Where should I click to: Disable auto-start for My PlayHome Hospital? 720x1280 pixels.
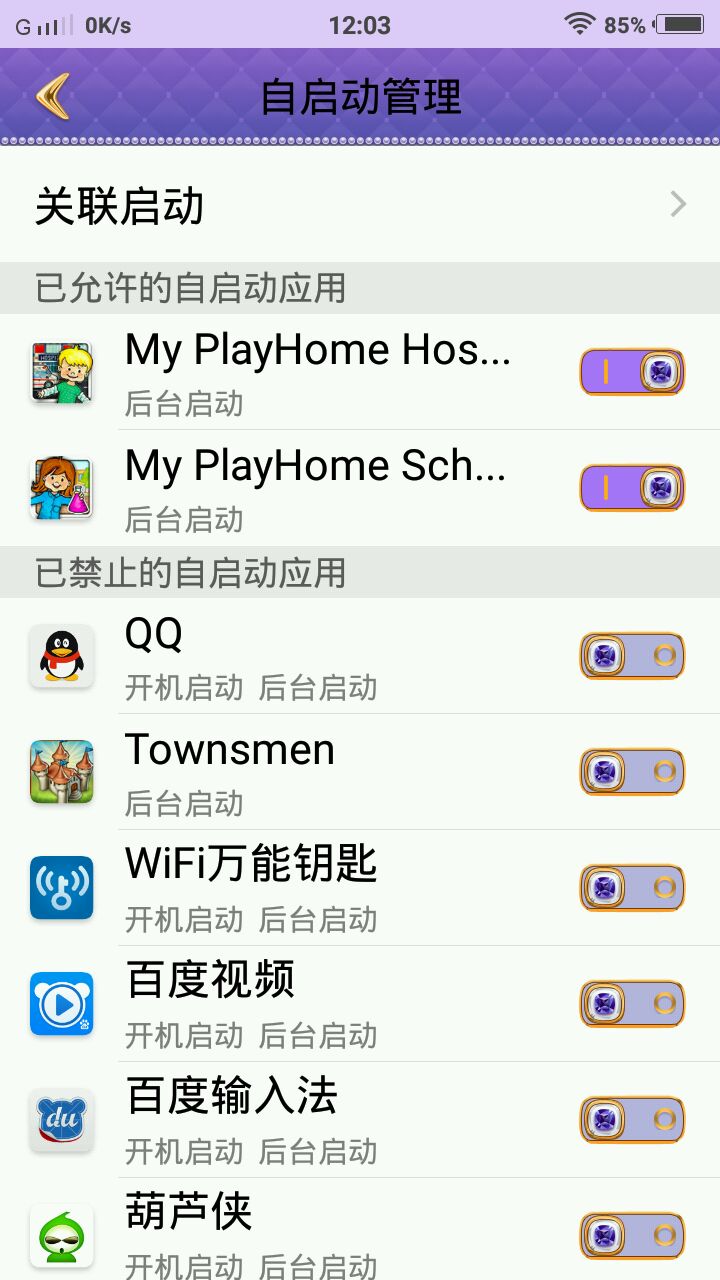(632, 372)
